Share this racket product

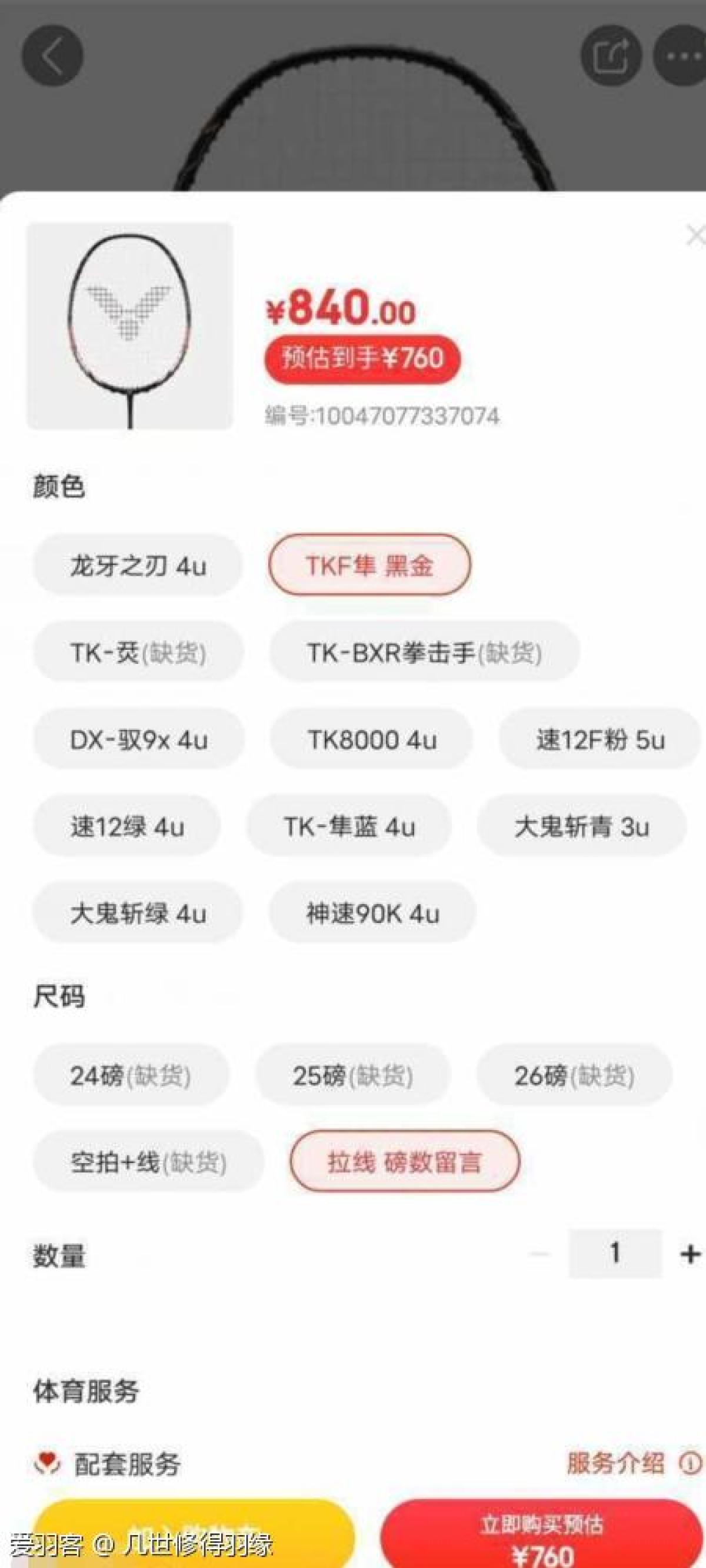click(611, 55)
